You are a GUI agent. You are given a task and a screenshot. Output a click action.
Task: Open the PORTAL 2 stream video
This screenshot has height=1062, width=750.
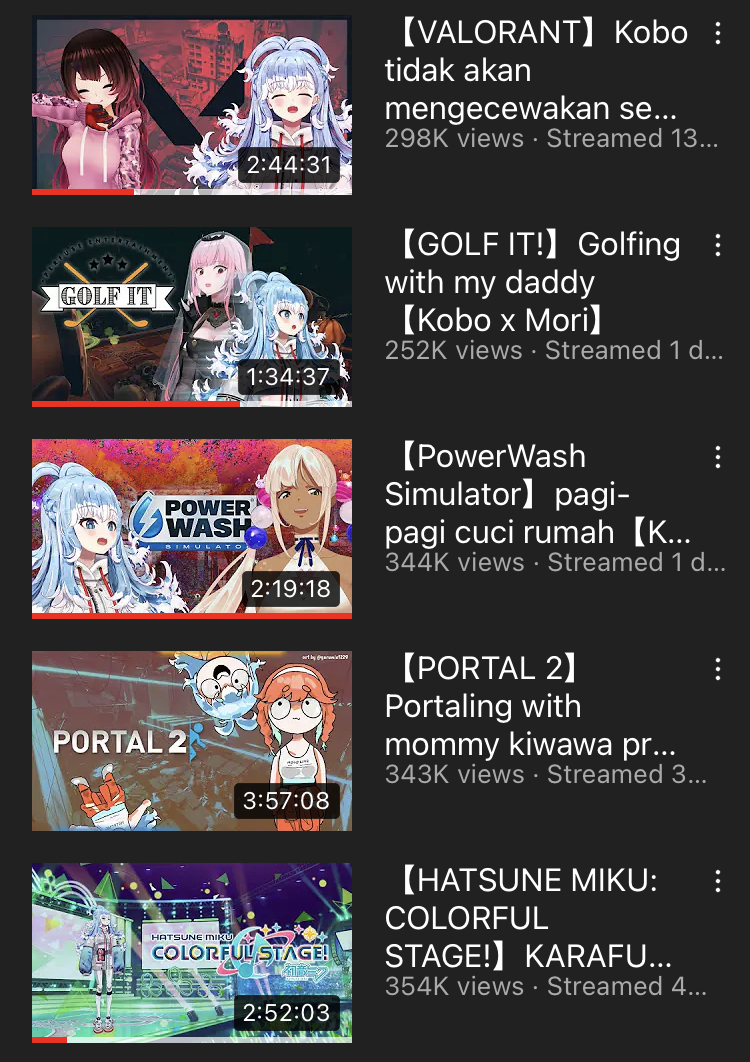pos(191,740)
